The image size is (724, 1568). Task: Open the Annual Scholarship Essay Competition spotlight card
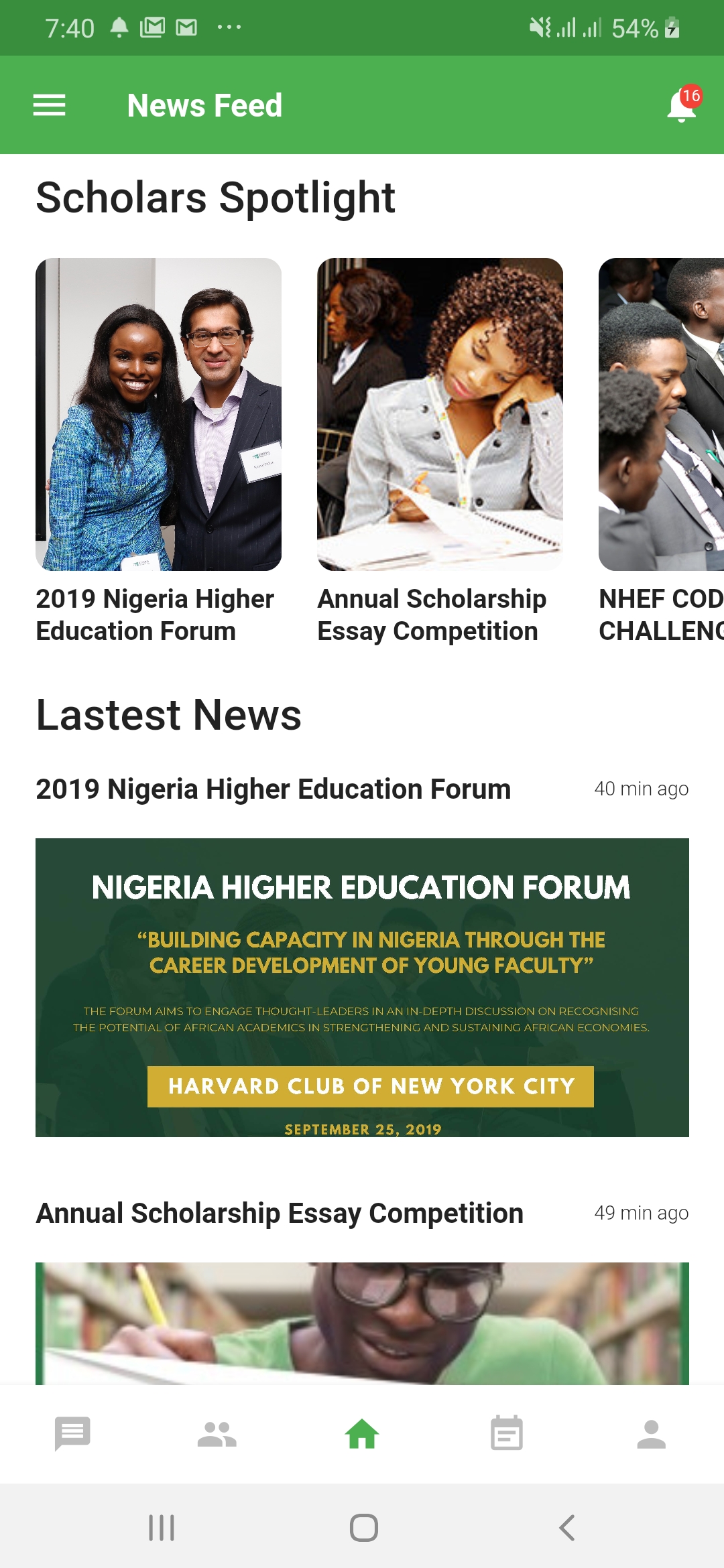[x=440, y=414]
